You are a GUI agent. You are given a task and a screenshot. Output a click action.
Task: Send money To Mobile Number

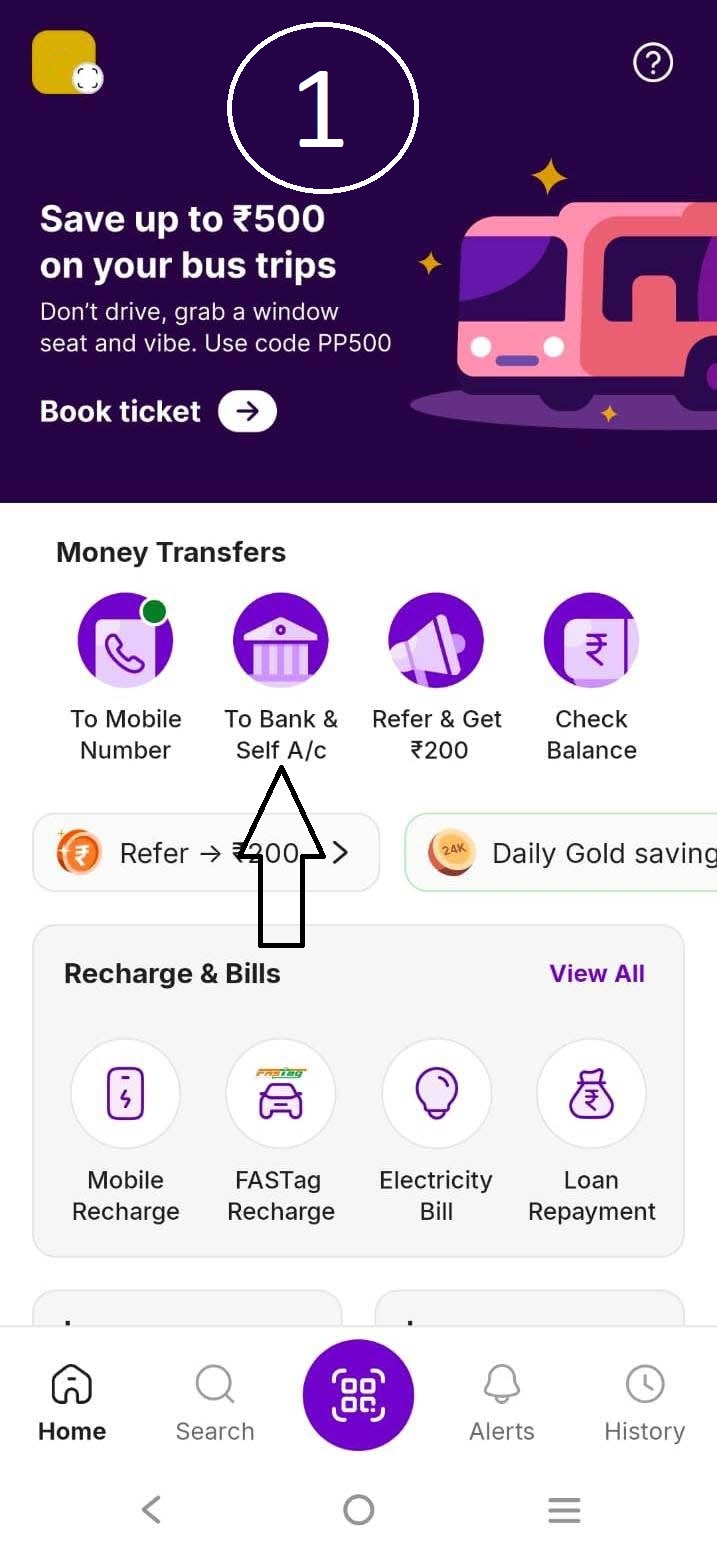[x=125, y=641]
